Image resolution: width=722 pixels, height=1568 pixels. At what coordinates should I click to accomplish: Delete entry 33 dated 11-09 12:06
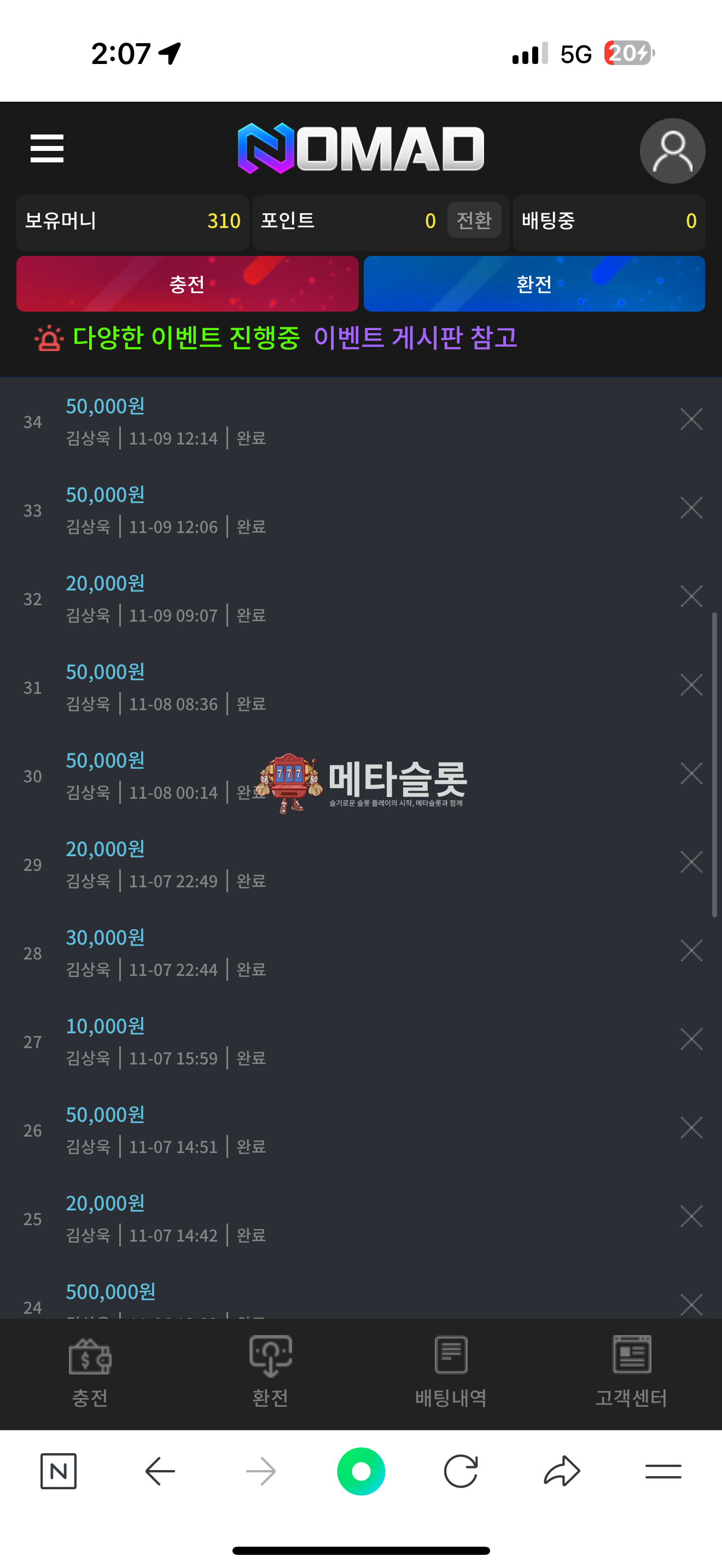click(691, 508)
